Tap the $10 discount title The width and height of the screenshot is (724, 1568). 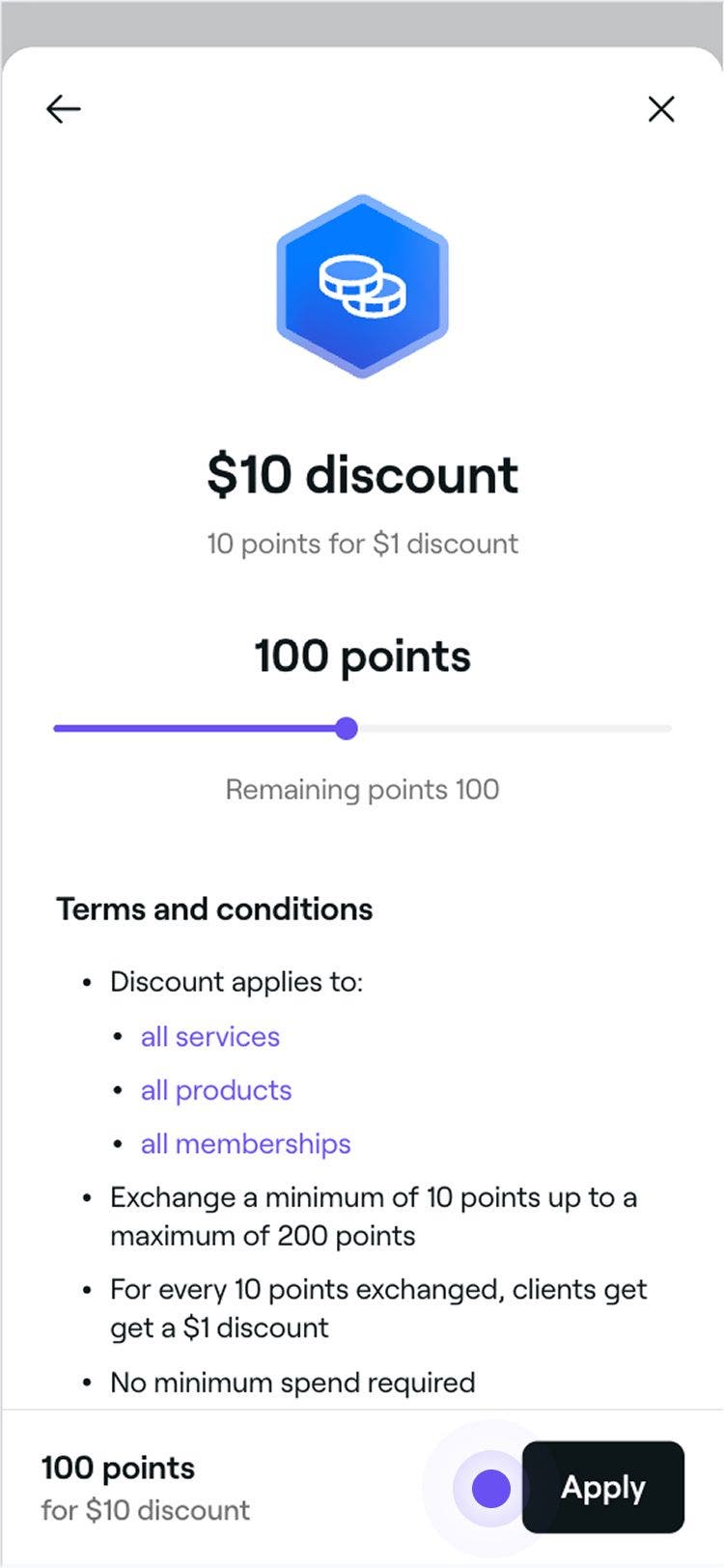pos(362,474)
